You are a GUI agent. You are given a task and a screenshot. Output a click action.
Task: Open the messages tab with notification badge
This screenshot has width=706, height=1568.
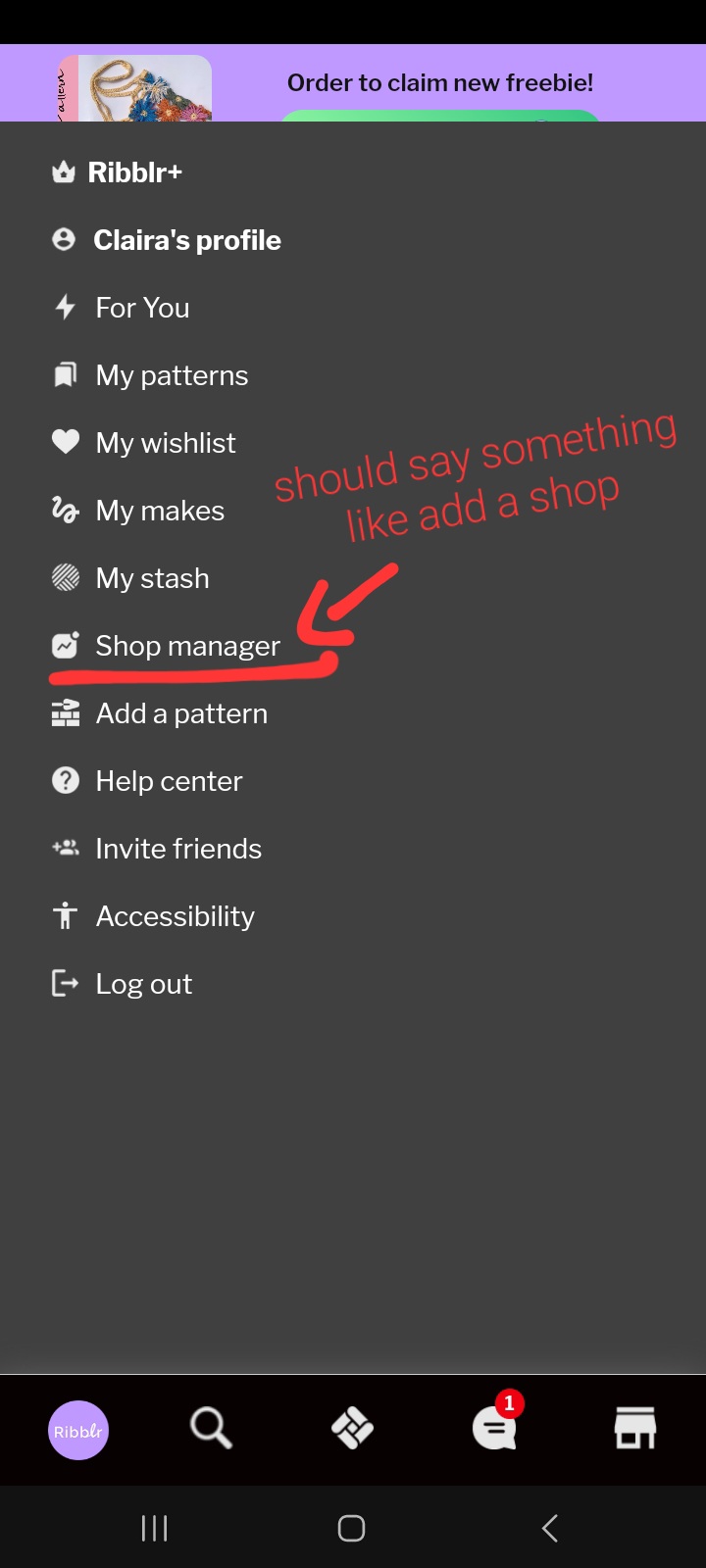495,1428
